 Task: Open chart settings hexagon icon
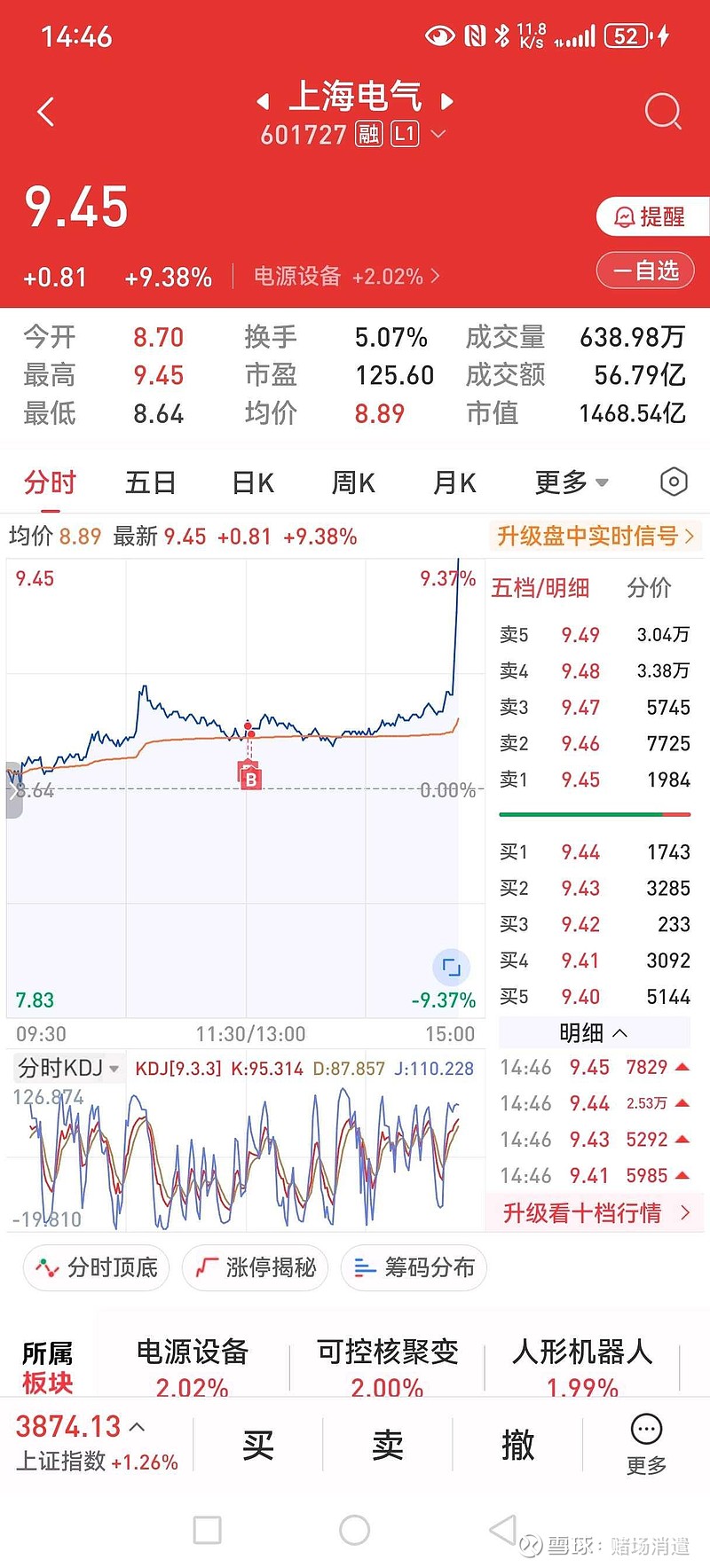pos(674,482)
